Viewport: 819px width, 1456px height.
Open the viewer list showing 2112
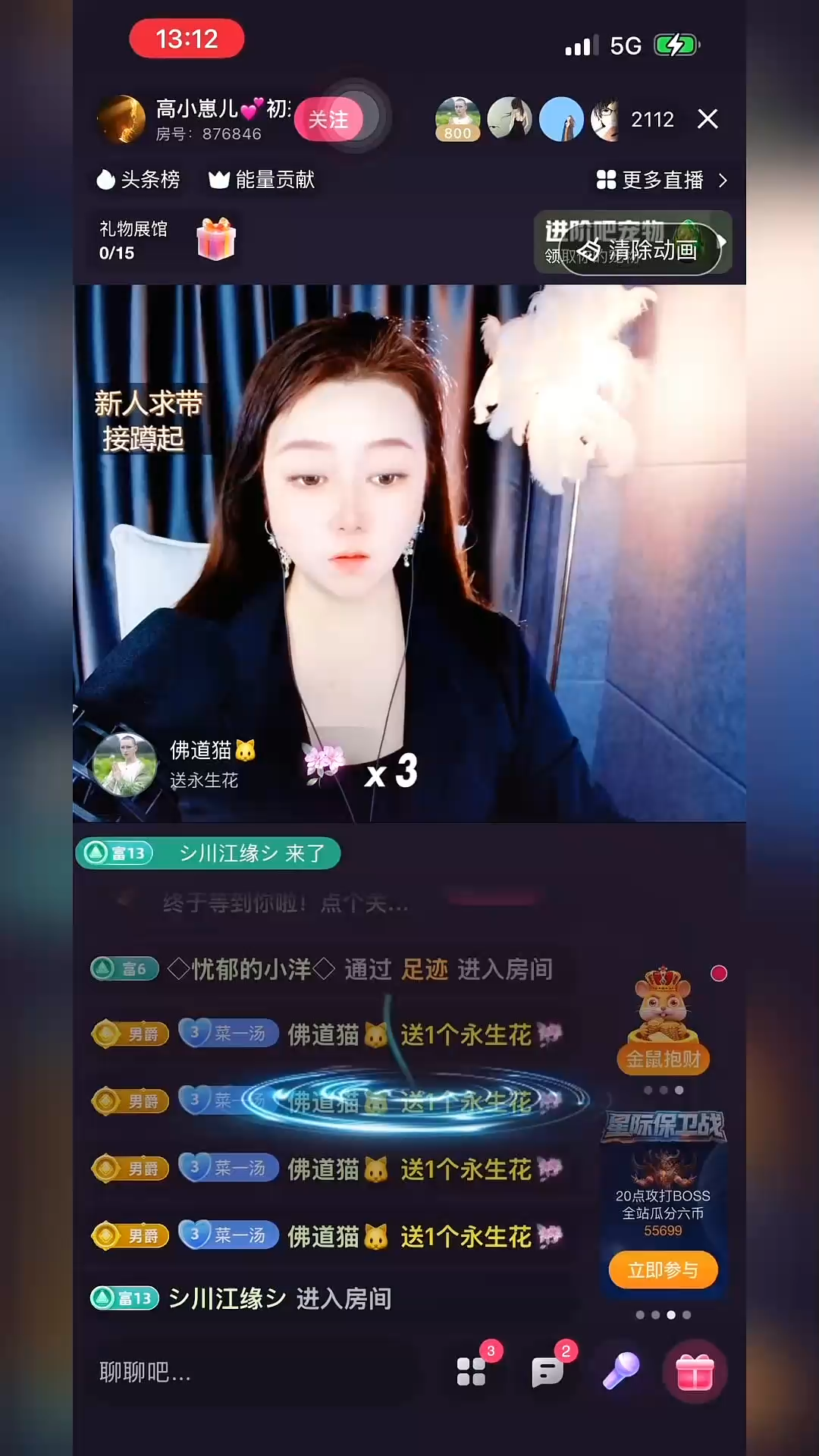[x=651, y=119]
